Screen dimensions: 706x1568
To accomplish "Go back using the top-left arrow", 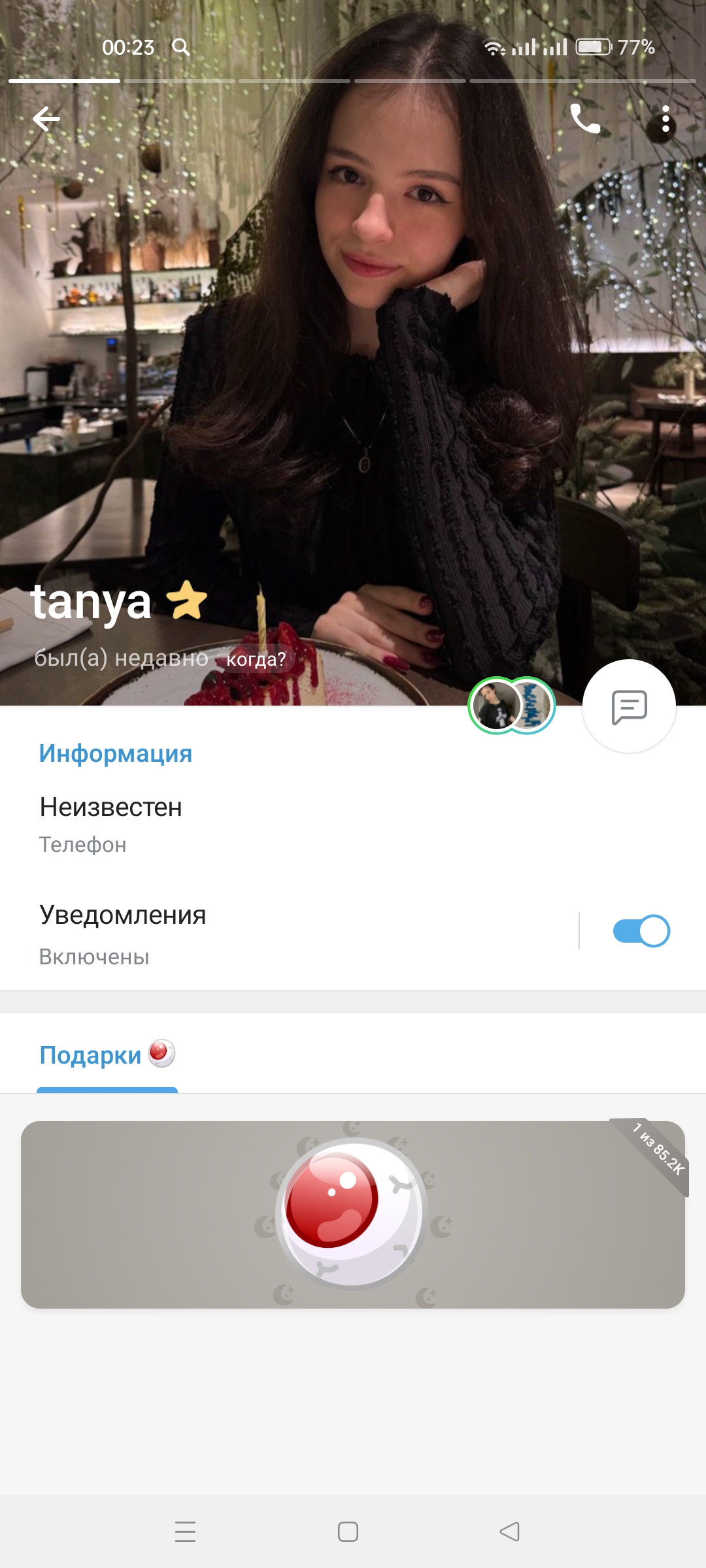I will [x=46, y=119].
